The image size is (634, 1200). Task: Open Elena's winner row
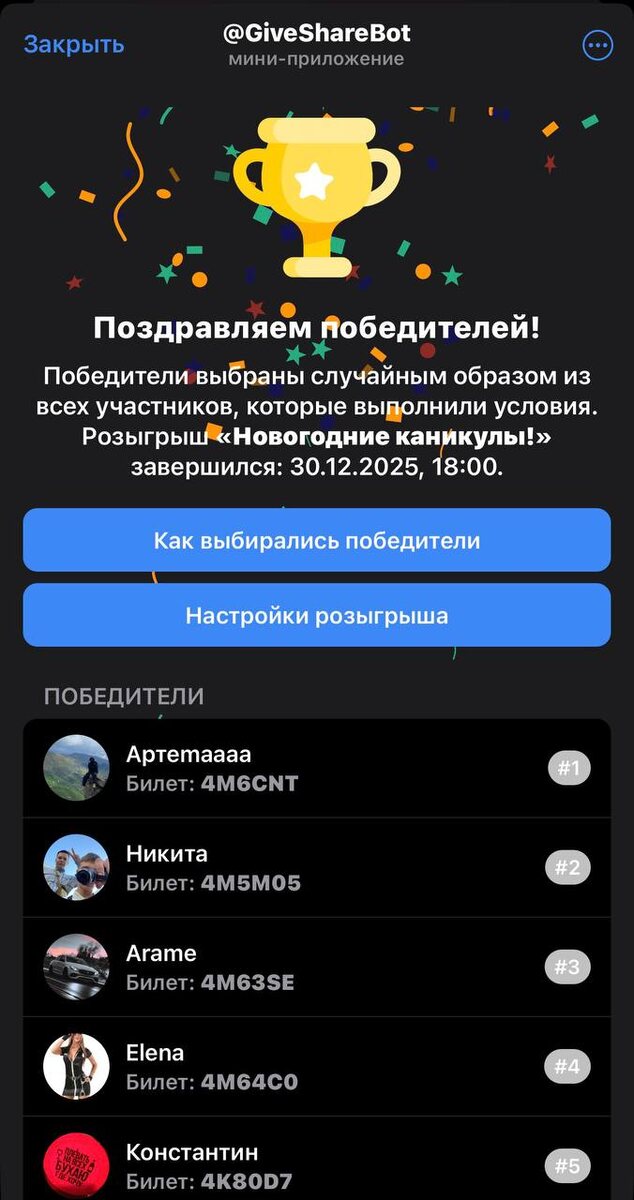pyautogui.click(x=316, y=1067)
